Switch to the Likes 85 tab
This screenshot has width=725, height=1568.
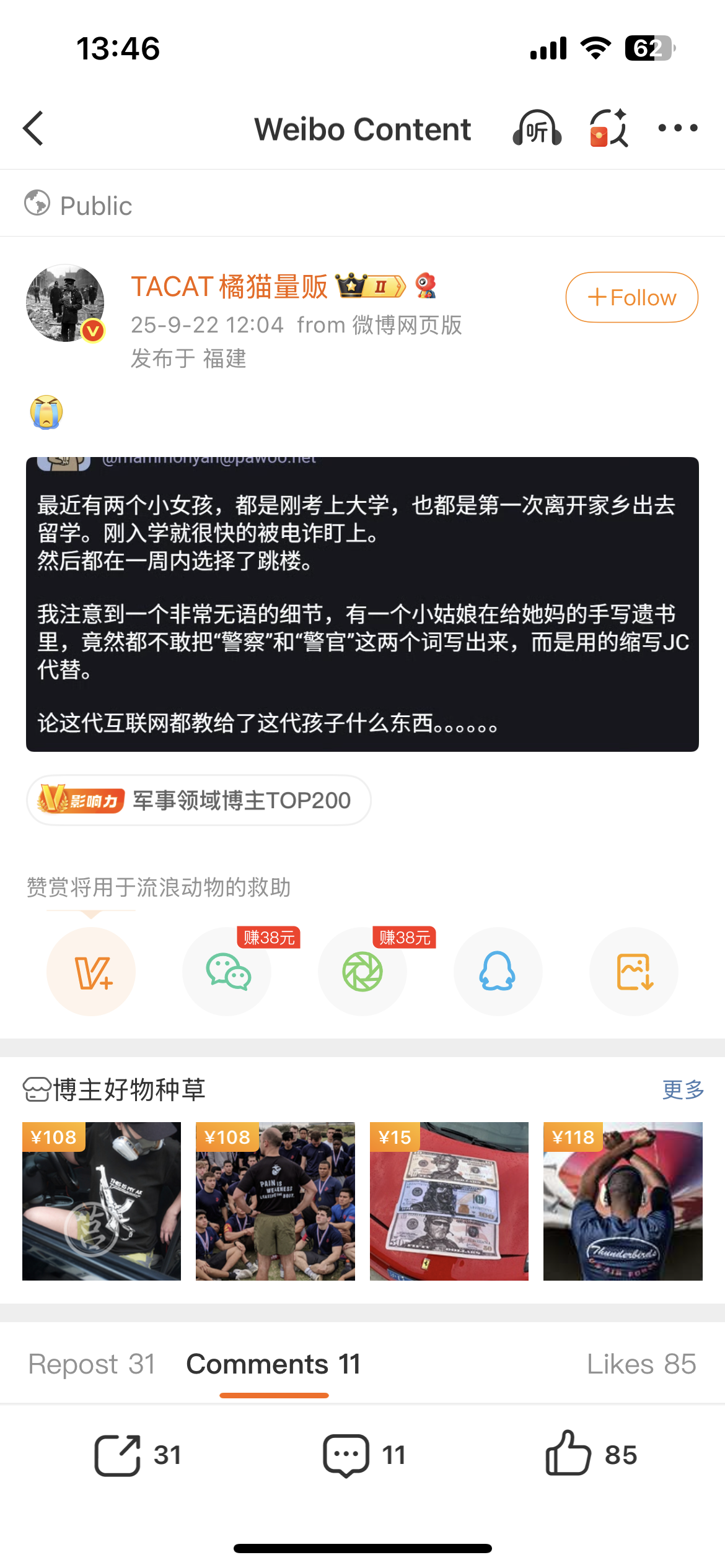pos(641,1364)
